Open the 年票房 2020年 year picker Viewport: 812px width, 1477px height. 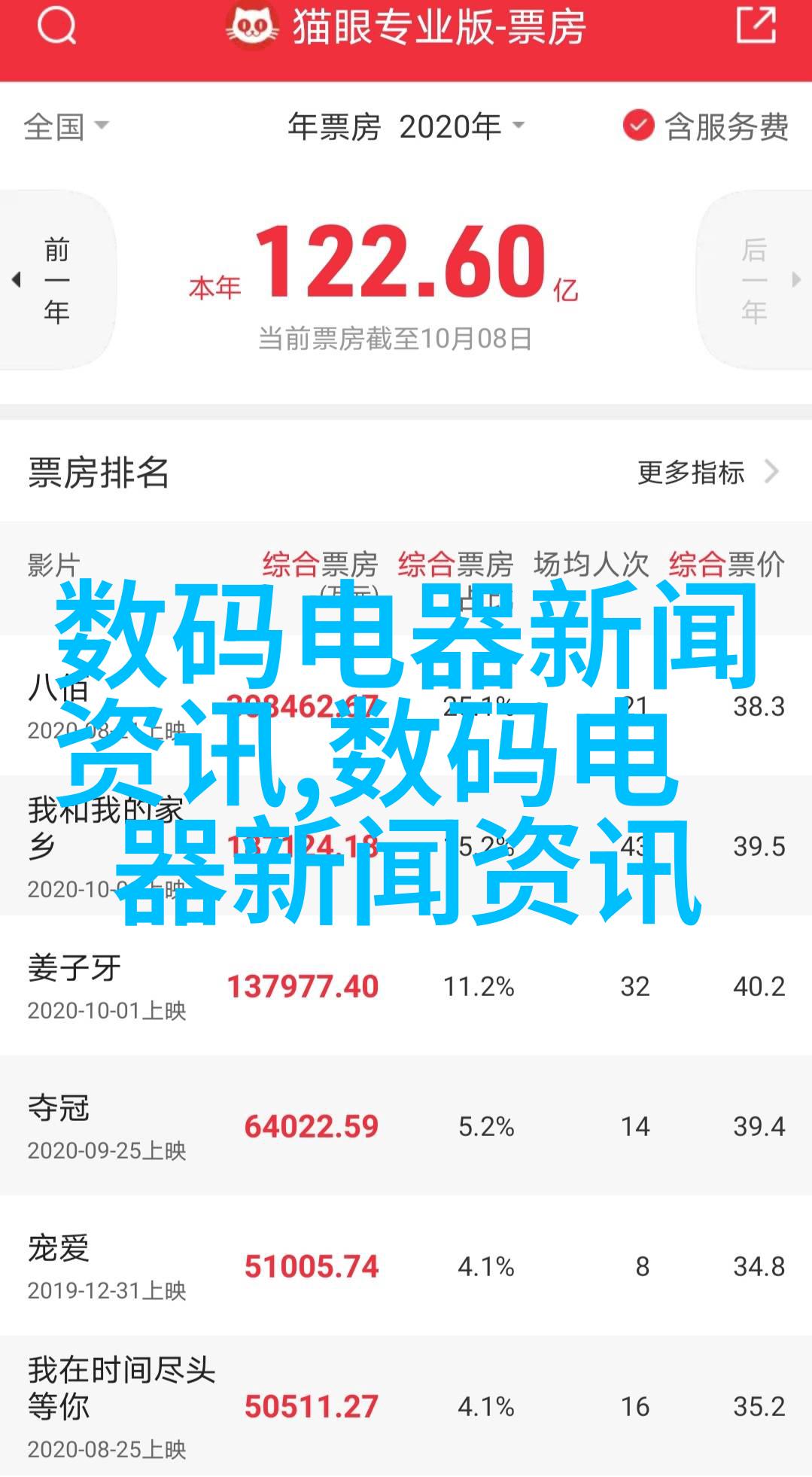(x=406, y=126)
